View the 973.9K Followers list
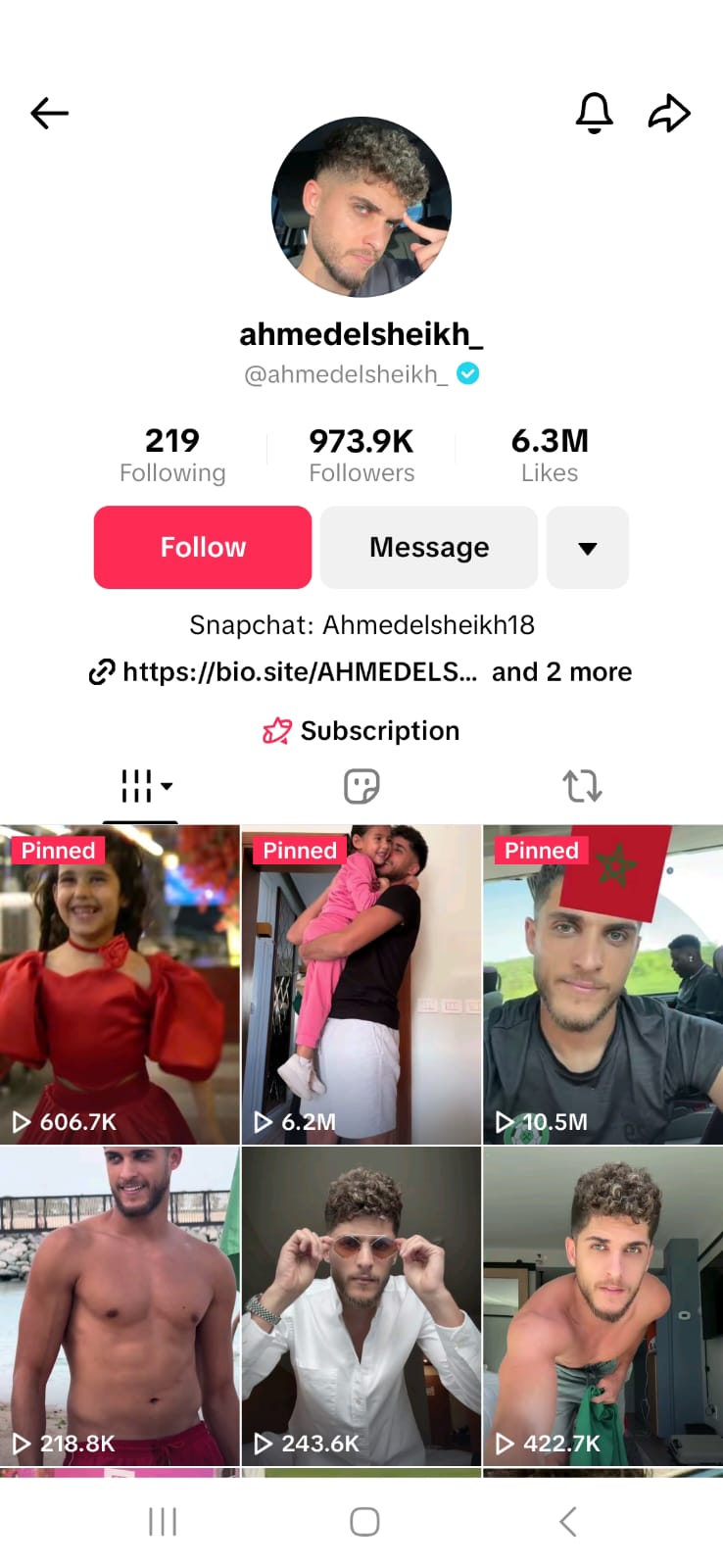 coord(361,456)
